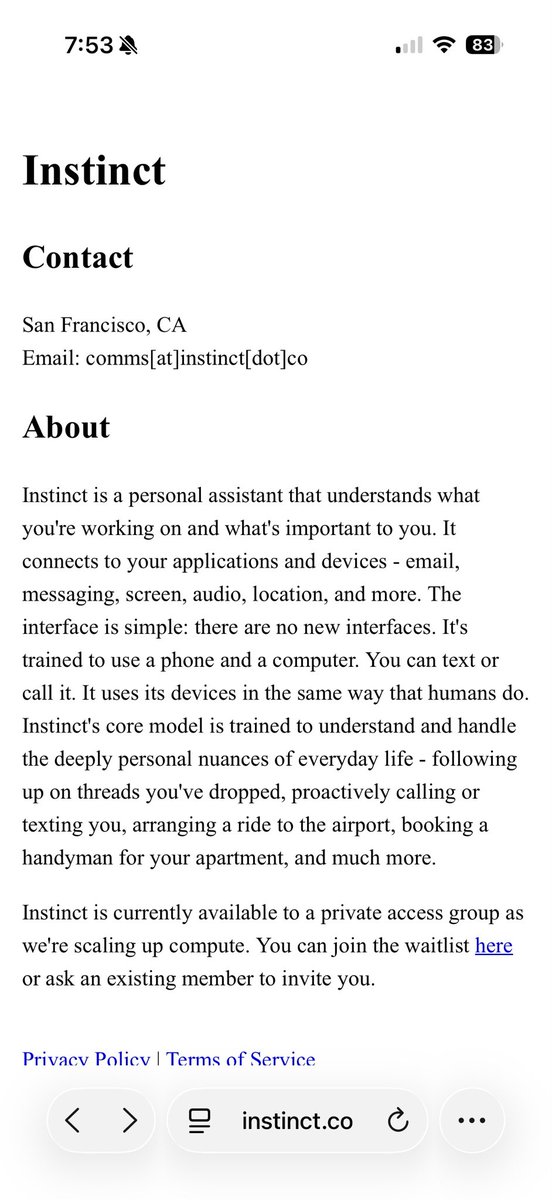
Task: Reload the current page
Action: point(398,1121)
